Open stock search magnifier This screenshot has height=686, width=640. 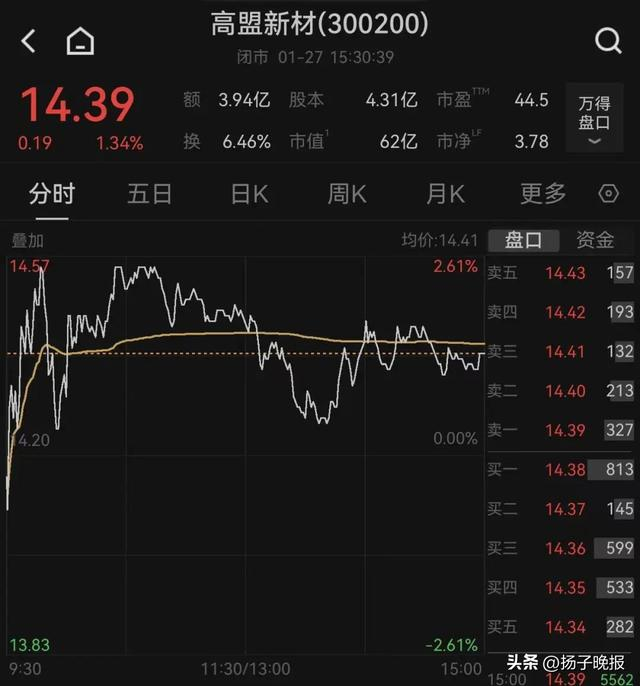pyautogui.click(x=607, y=41)
